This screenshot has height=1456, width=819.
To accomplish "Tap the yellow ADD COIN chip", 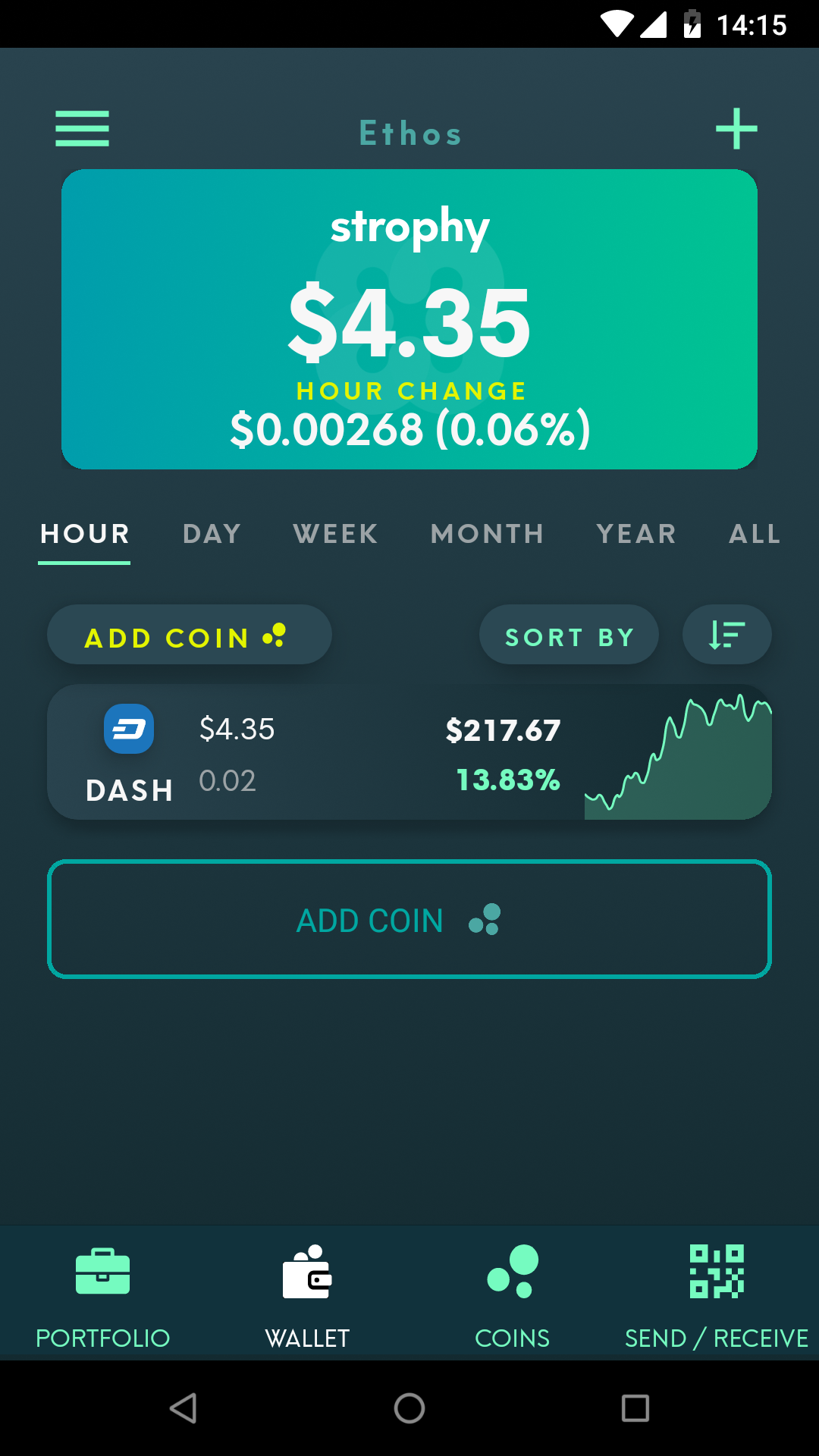I will pyautogui.click(x=189, y=635).
